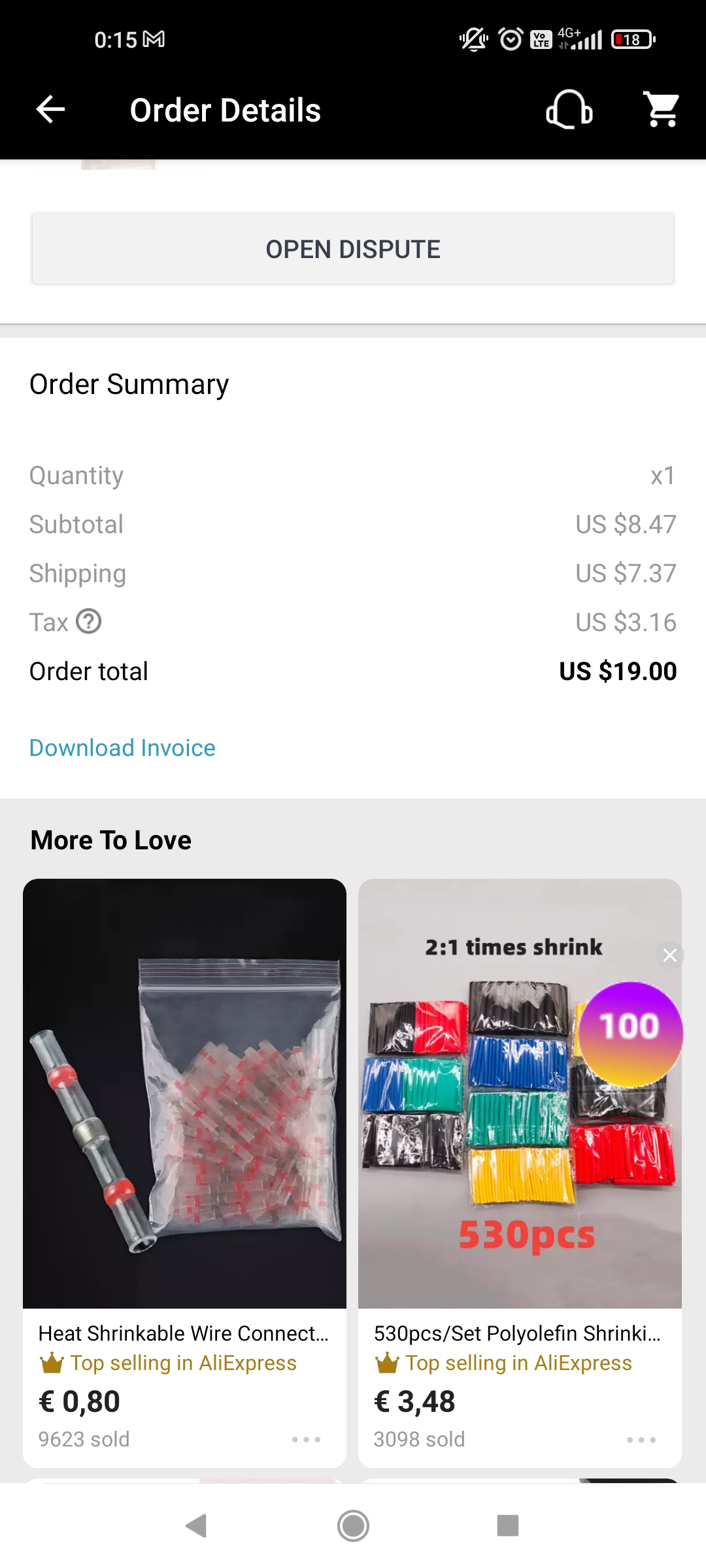Open more options on the €3,48 product
This screenshot has height=1568, width=706.
coord(641,1439)
